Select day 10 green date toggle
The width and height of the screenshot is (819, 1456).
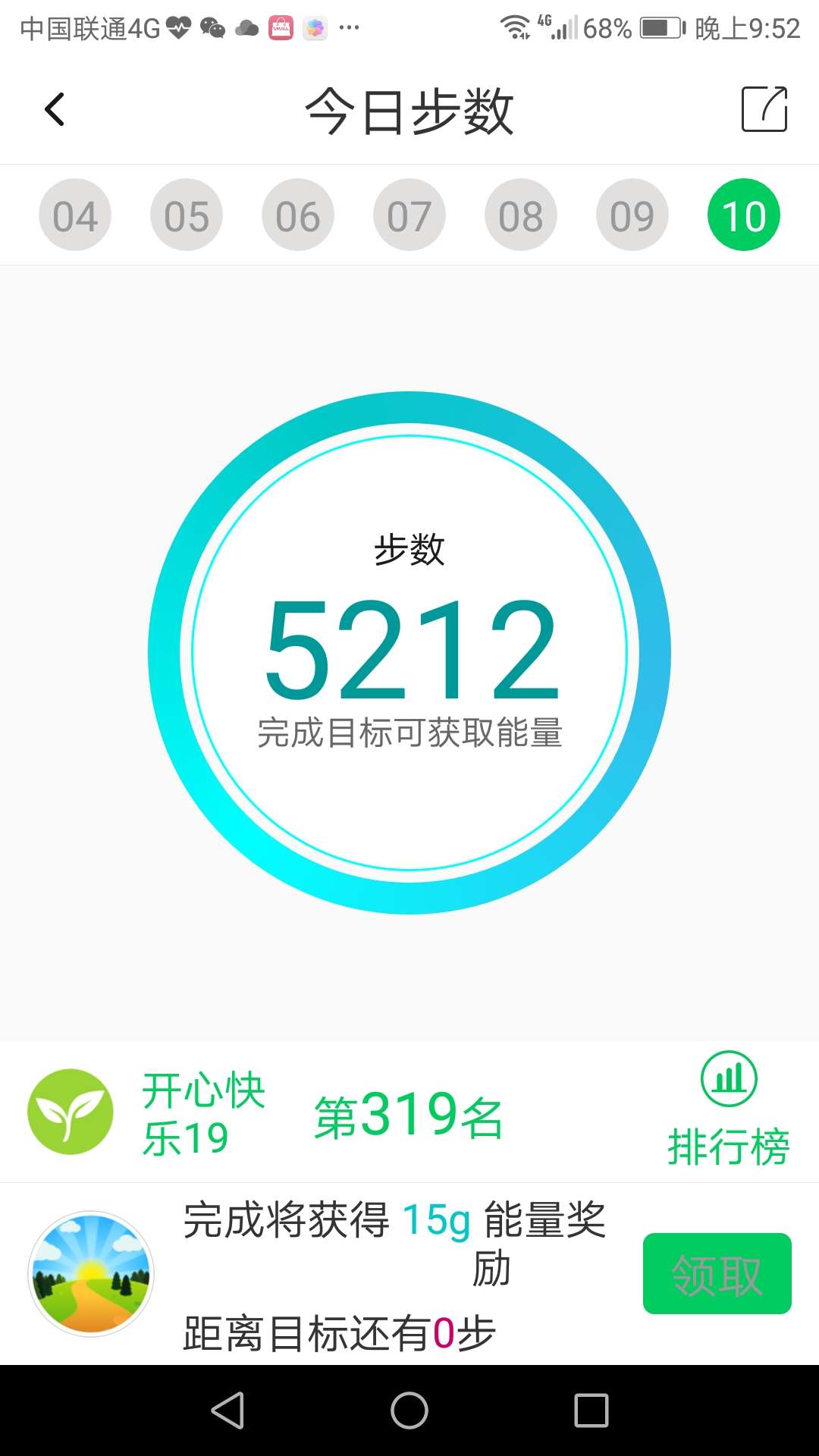click(744, 214)
